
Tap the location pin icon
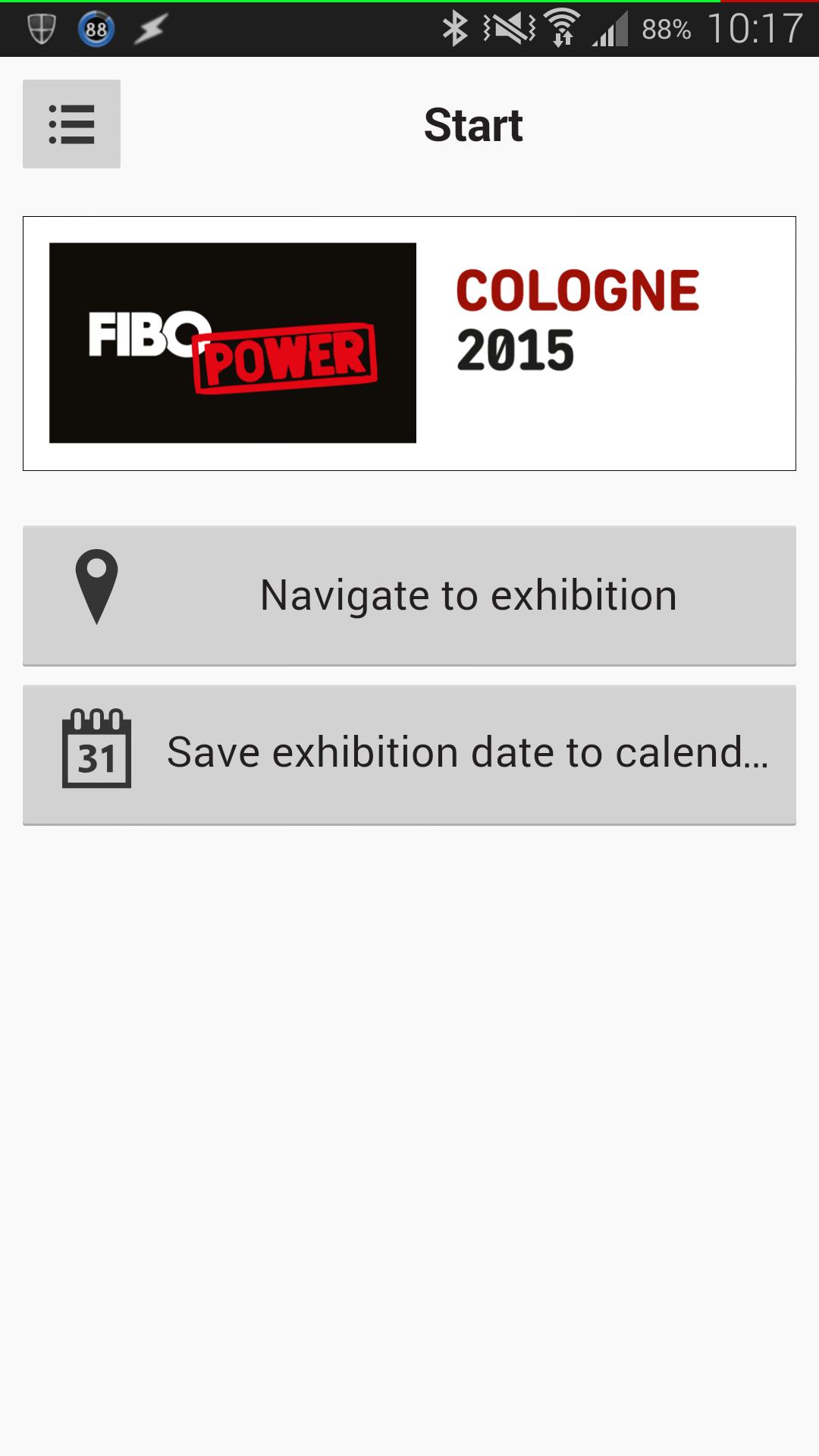96,593
